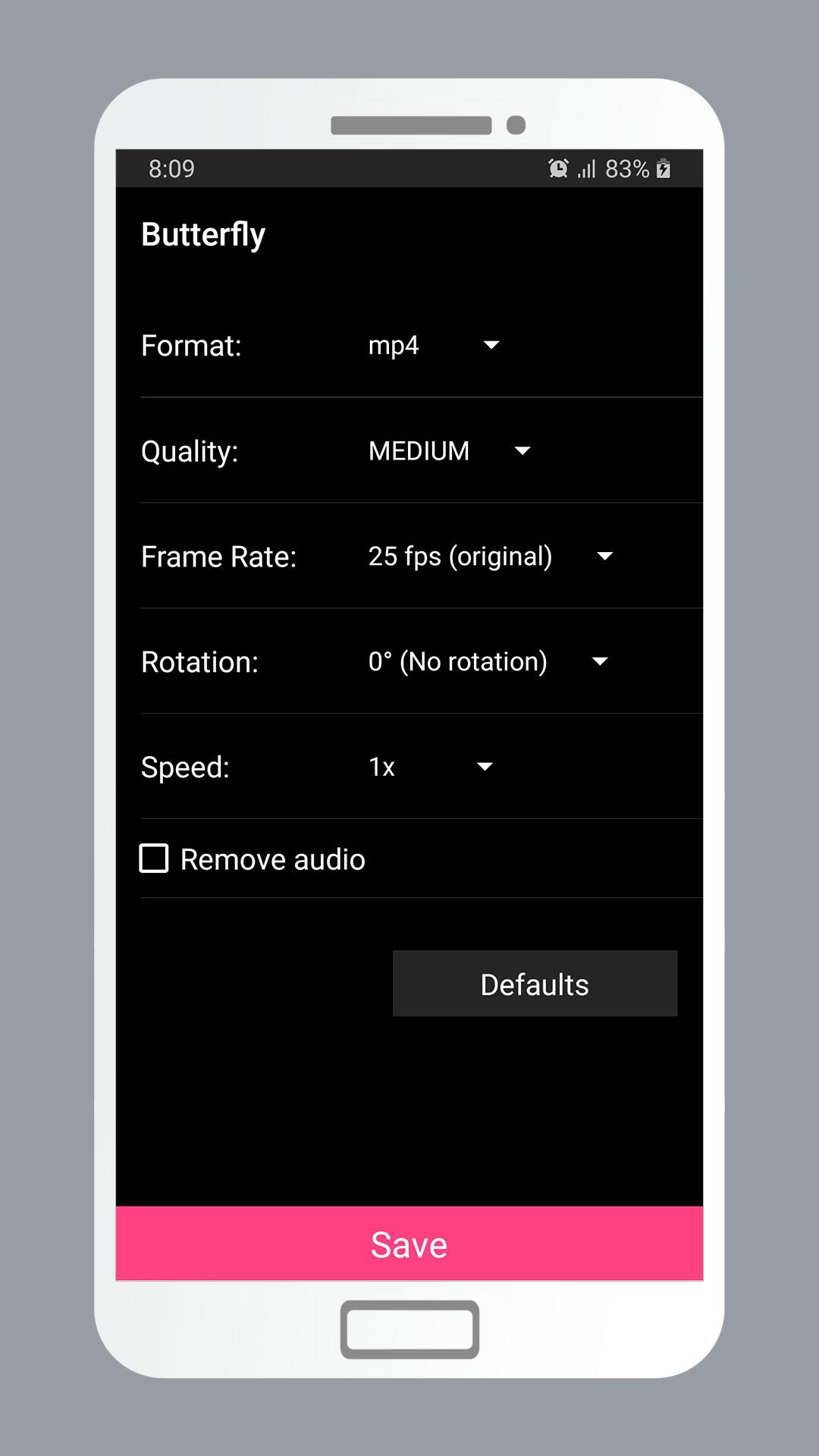Open the Speed dropdown showing 1x

click(485, 767)
